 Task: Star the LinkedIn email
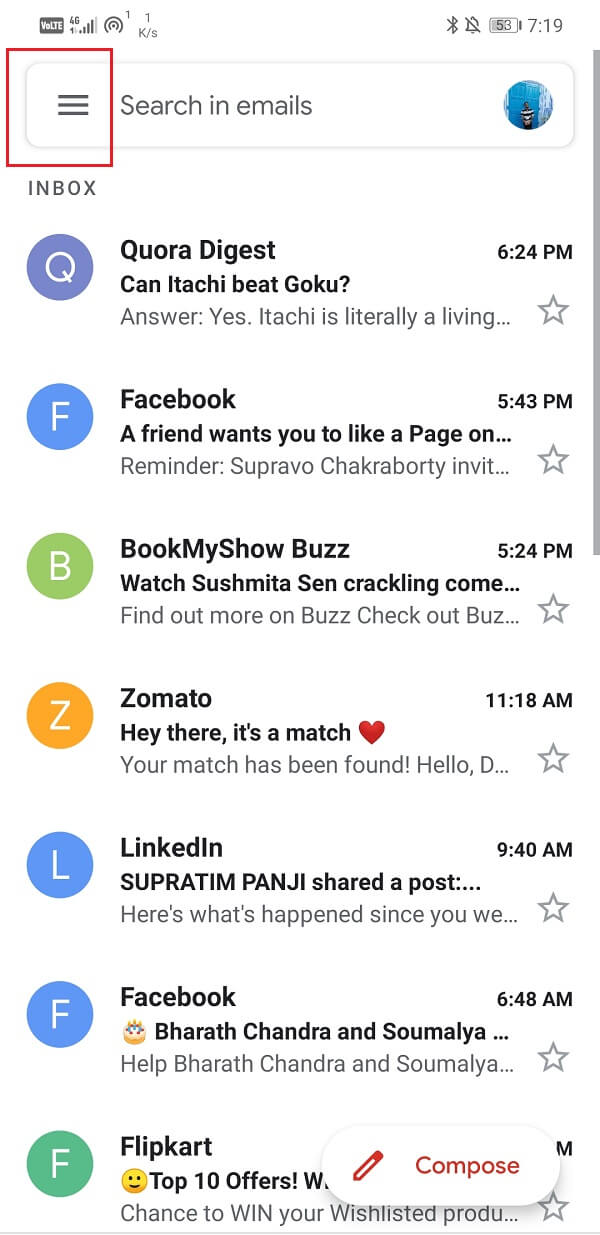pos(553,908)
